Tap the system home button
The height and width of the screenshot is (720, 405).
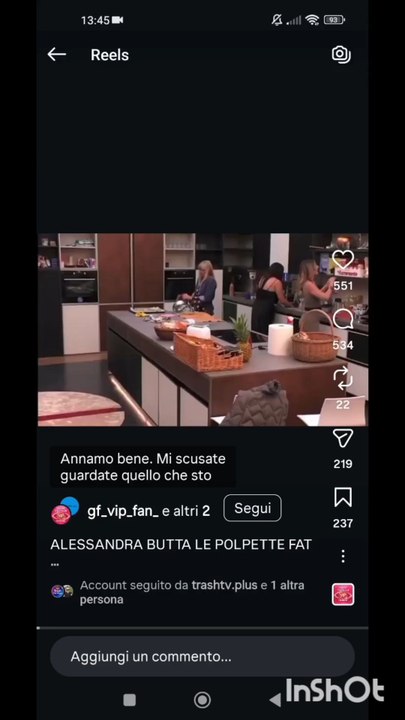(202, 700)
